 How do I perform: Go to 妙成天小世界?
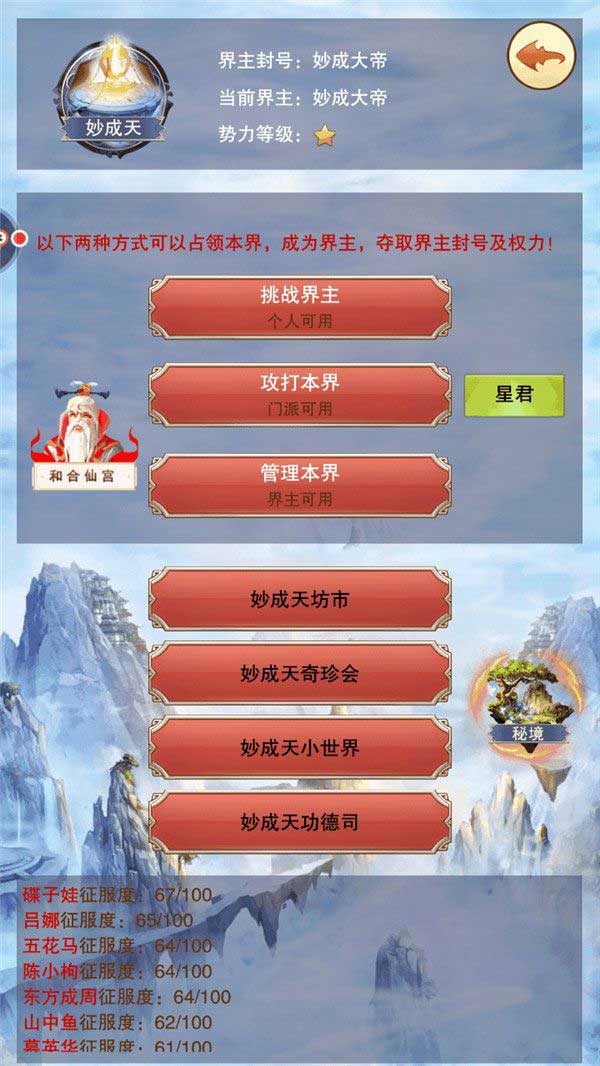(300, 748)
